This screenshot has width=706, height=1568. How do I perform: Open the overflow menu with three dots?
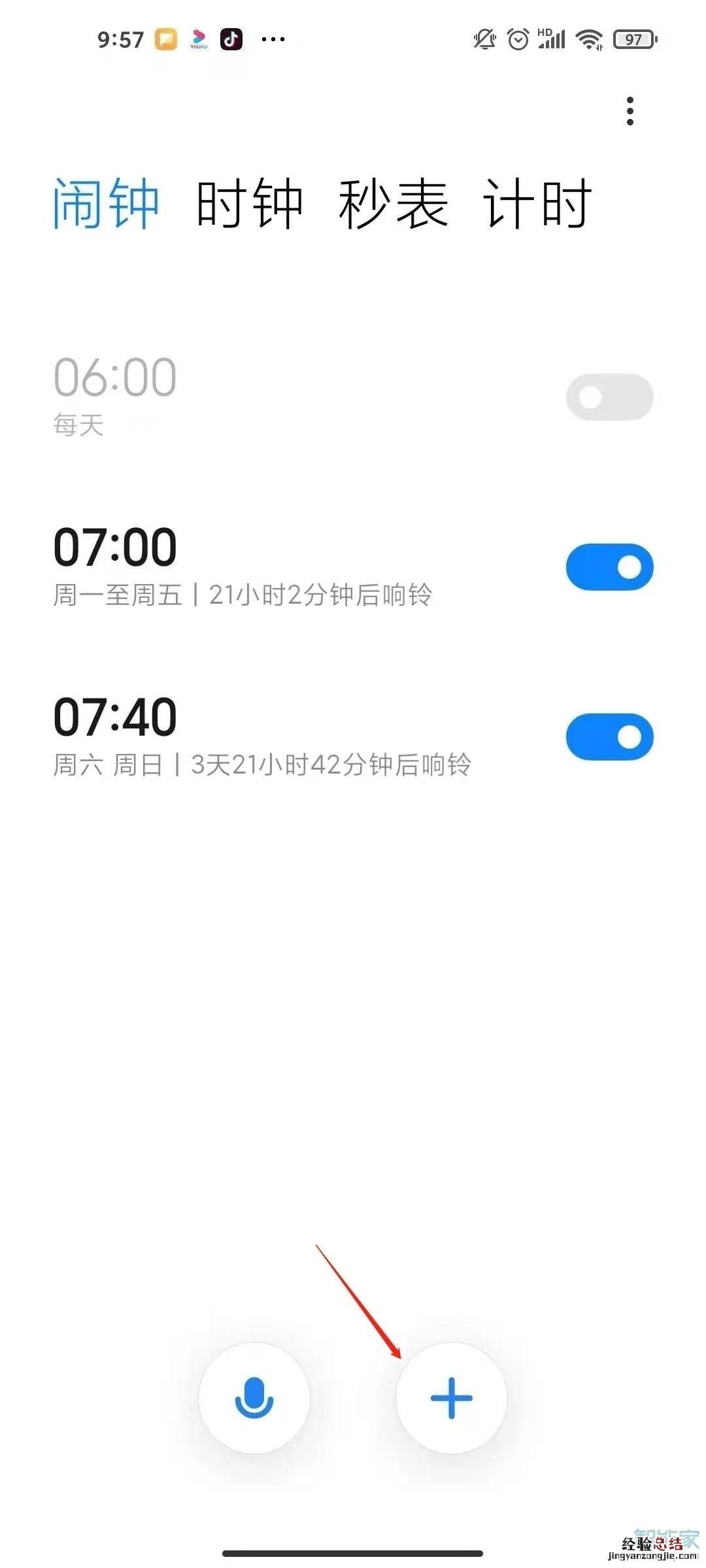[630, 111]
